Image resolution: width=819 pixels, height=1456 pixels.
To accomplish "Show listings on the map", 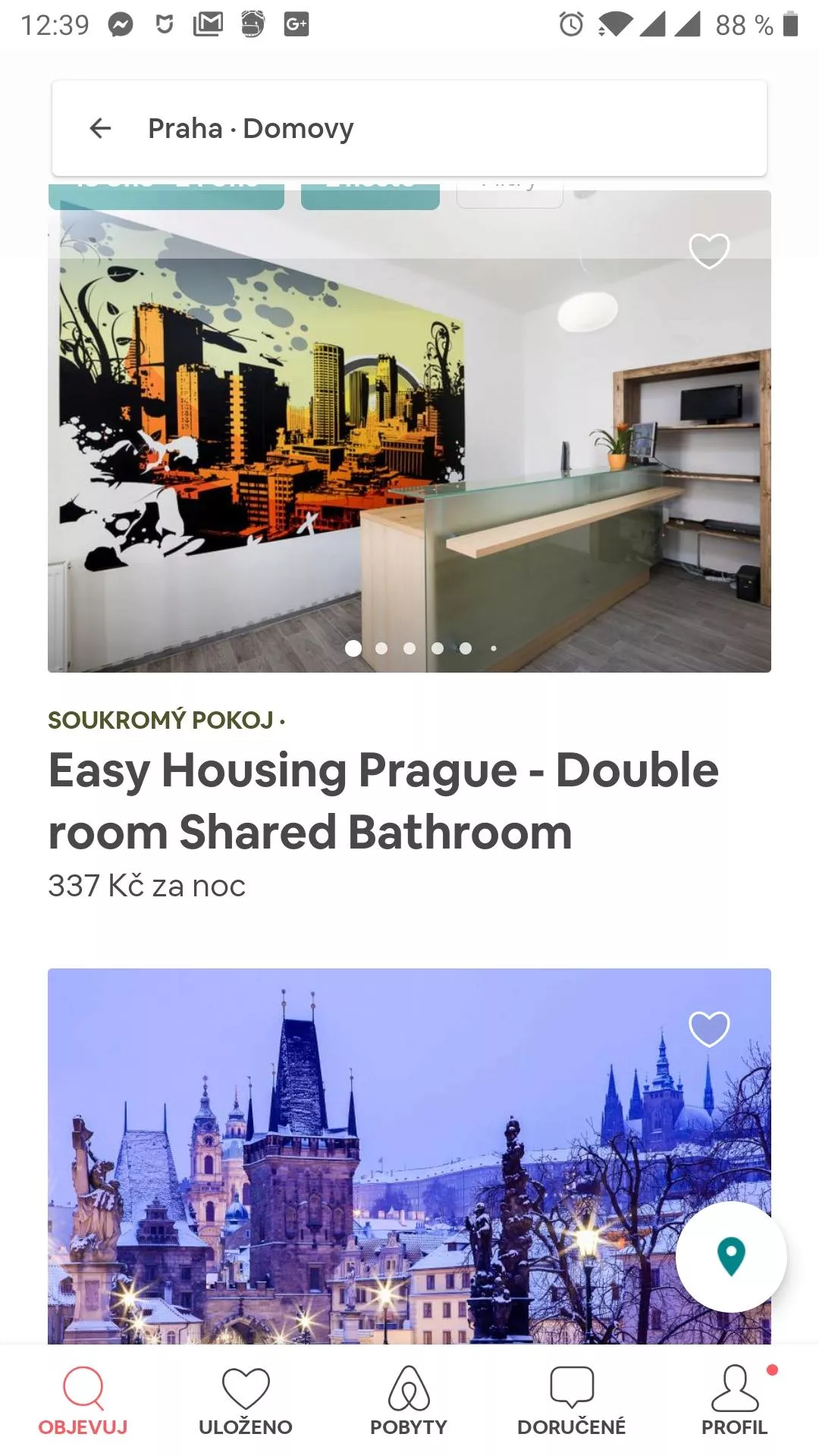I will click(731, 1257).
